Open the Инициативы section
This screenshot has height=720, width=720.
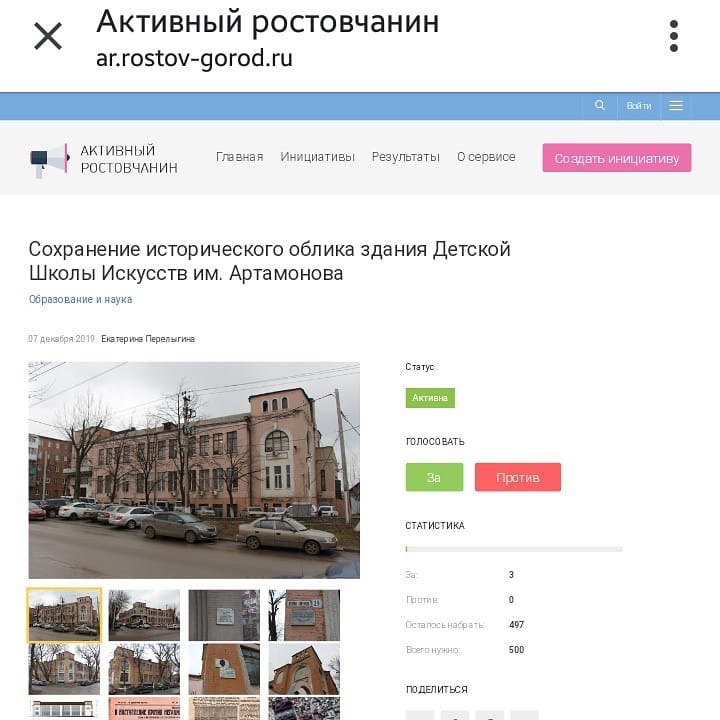click(317, 157)
